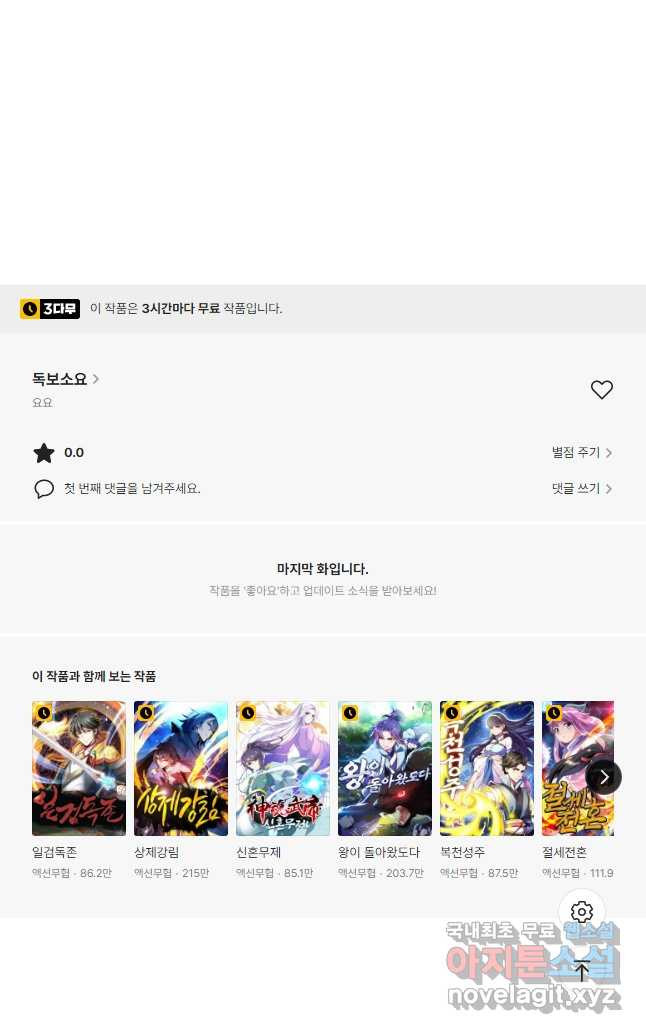Show next recommended titles with the arrow
646x1034 pixels.
click(x=604, y=777)
